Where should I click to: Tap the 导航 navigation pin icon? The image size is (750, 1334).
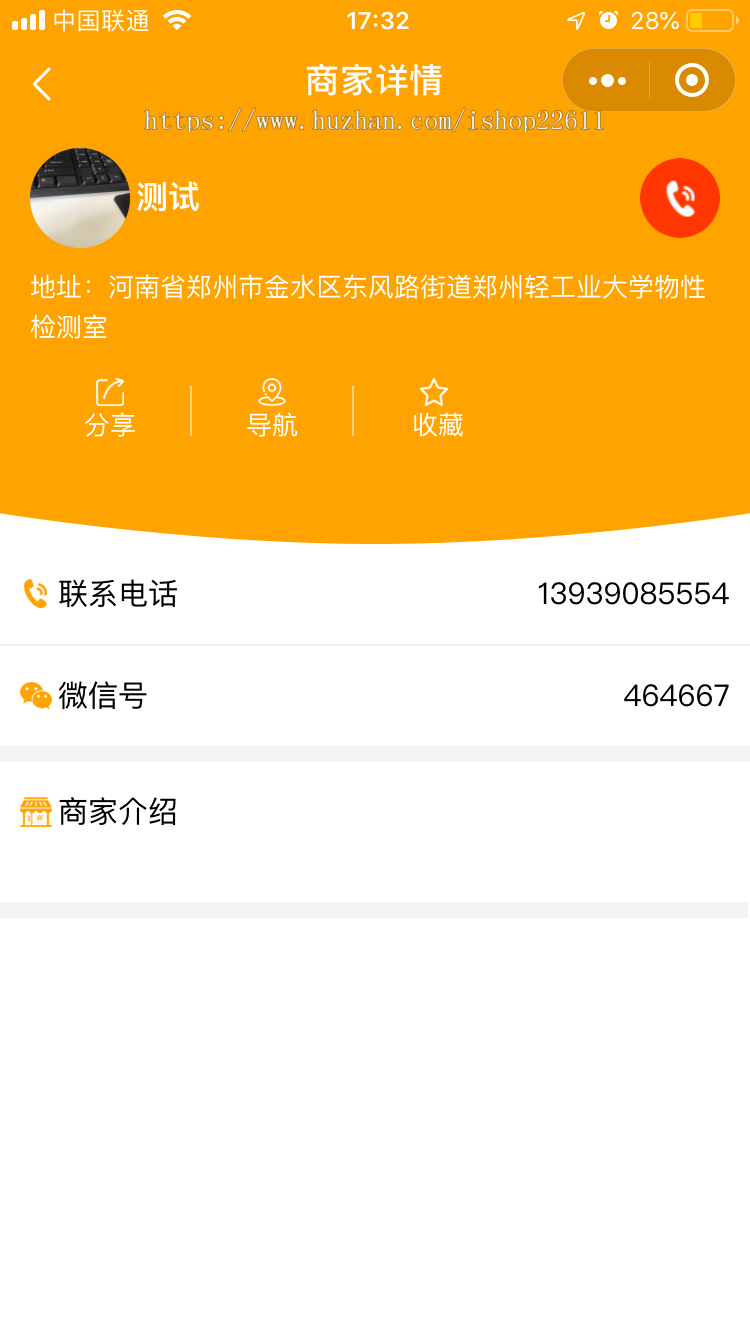pyautogui.click(x=272, y=405)
